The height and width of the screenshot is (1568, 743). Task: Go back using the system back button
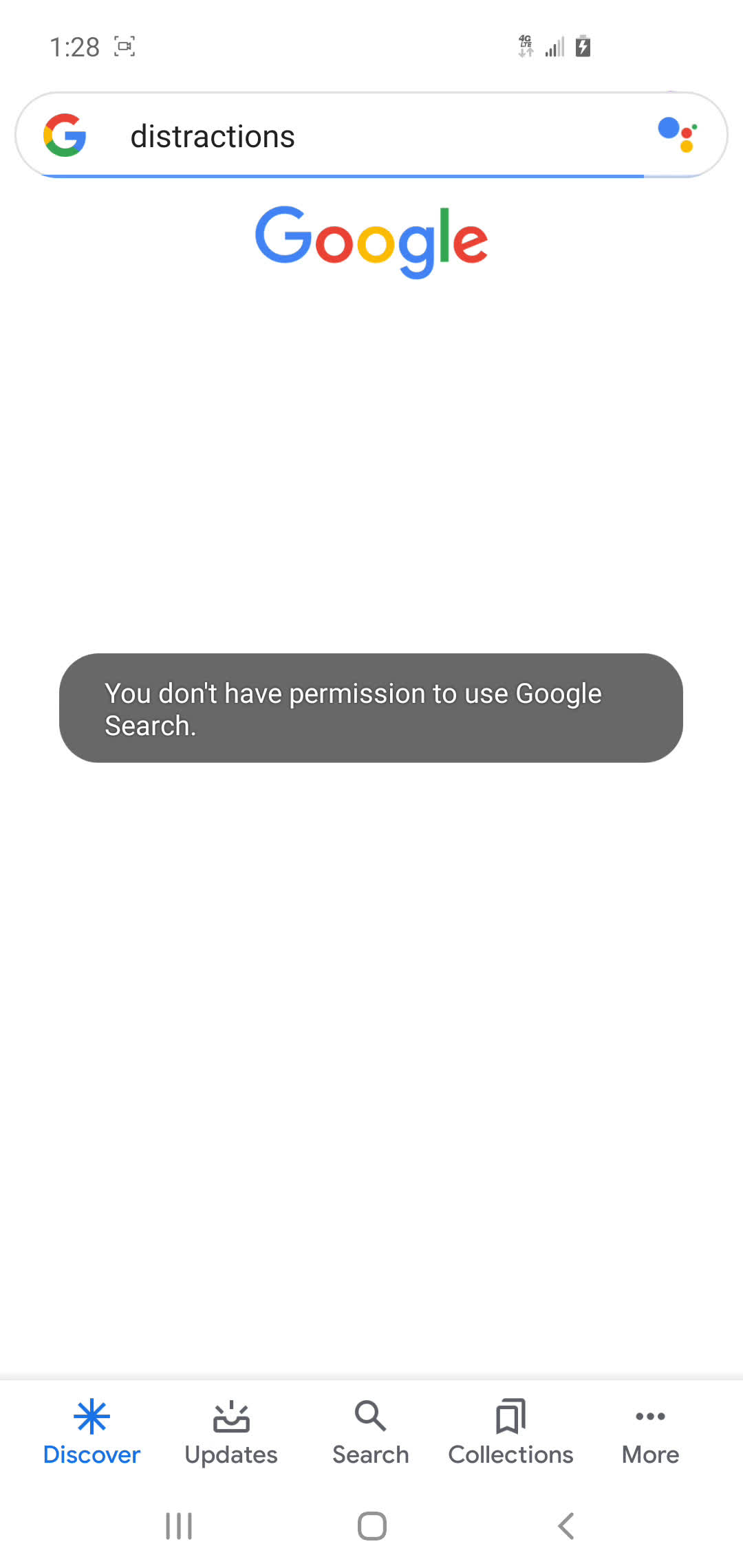(x=566, y=1525)
